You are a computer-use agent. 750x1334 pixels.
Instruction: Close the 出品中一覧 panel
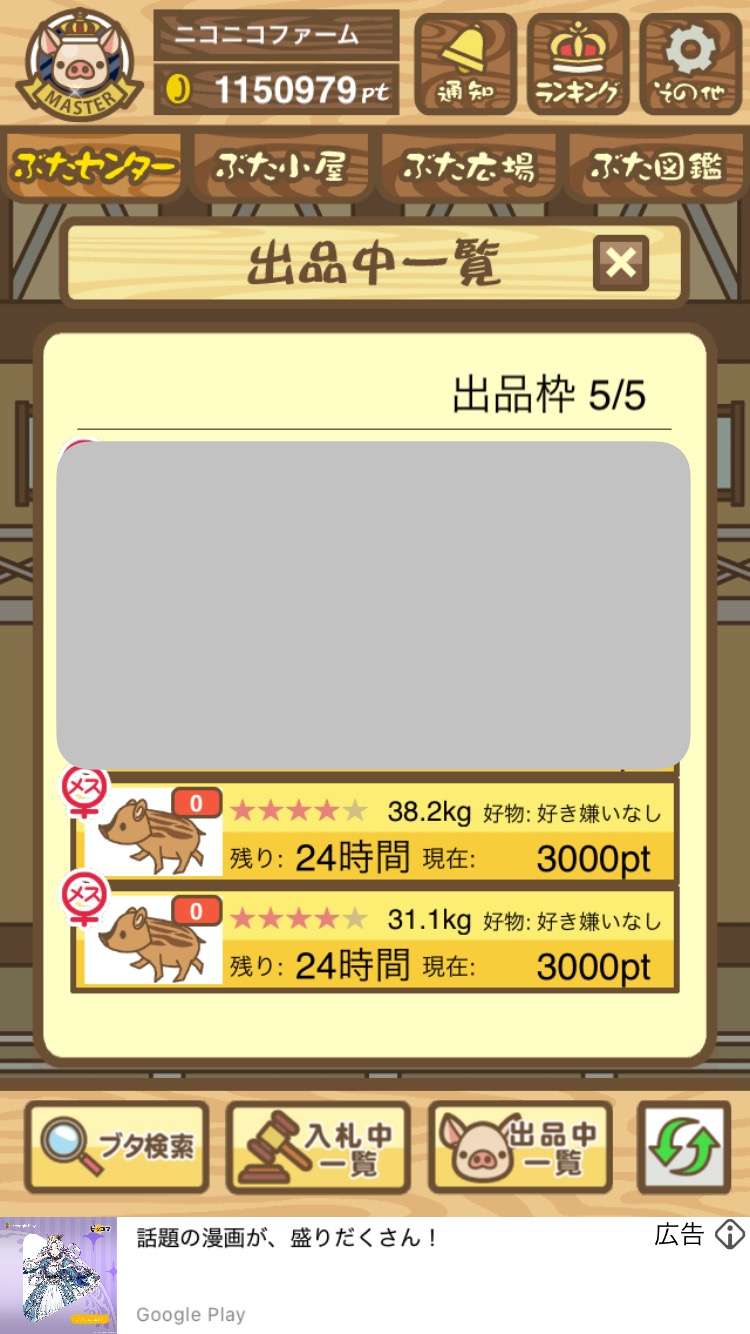(x=620, y=264)
